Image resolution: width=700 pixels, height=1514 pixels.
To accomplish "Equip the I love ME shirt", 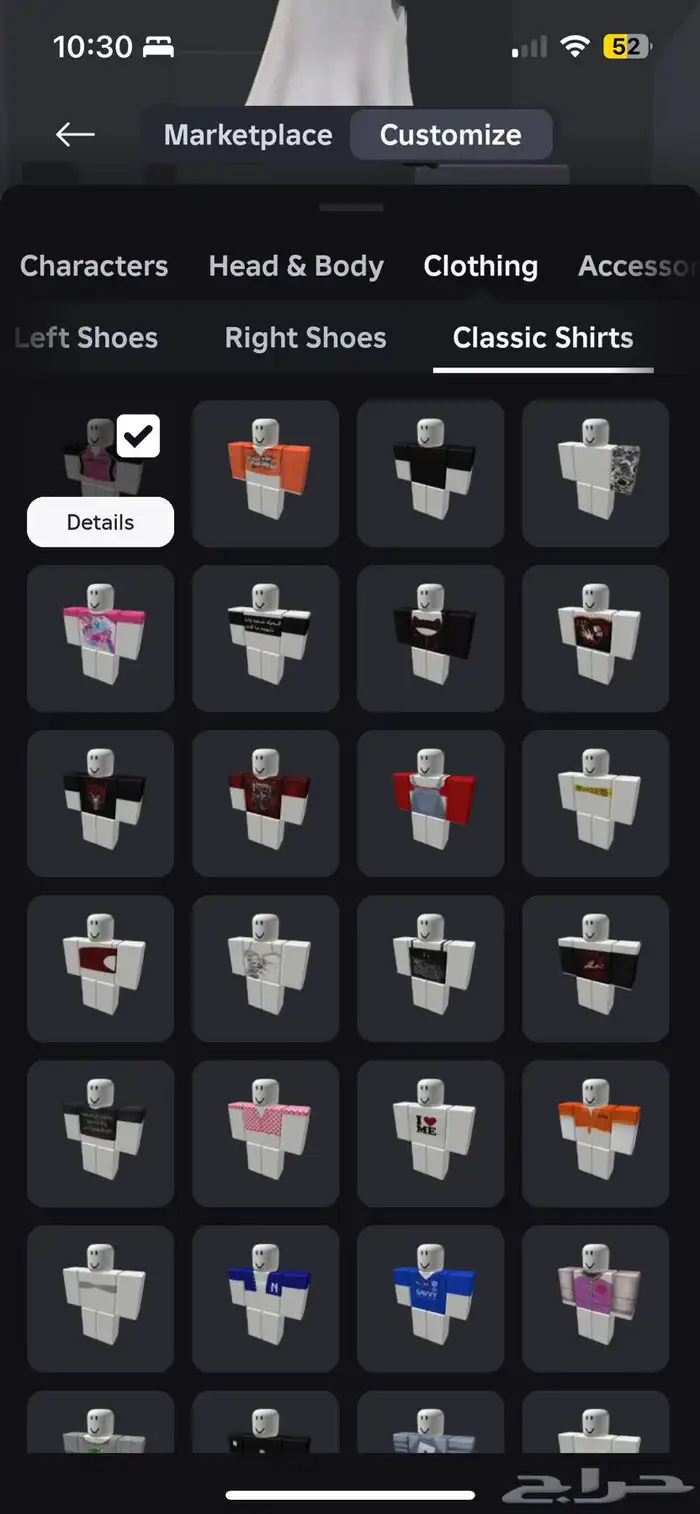I will [430, 1133].
